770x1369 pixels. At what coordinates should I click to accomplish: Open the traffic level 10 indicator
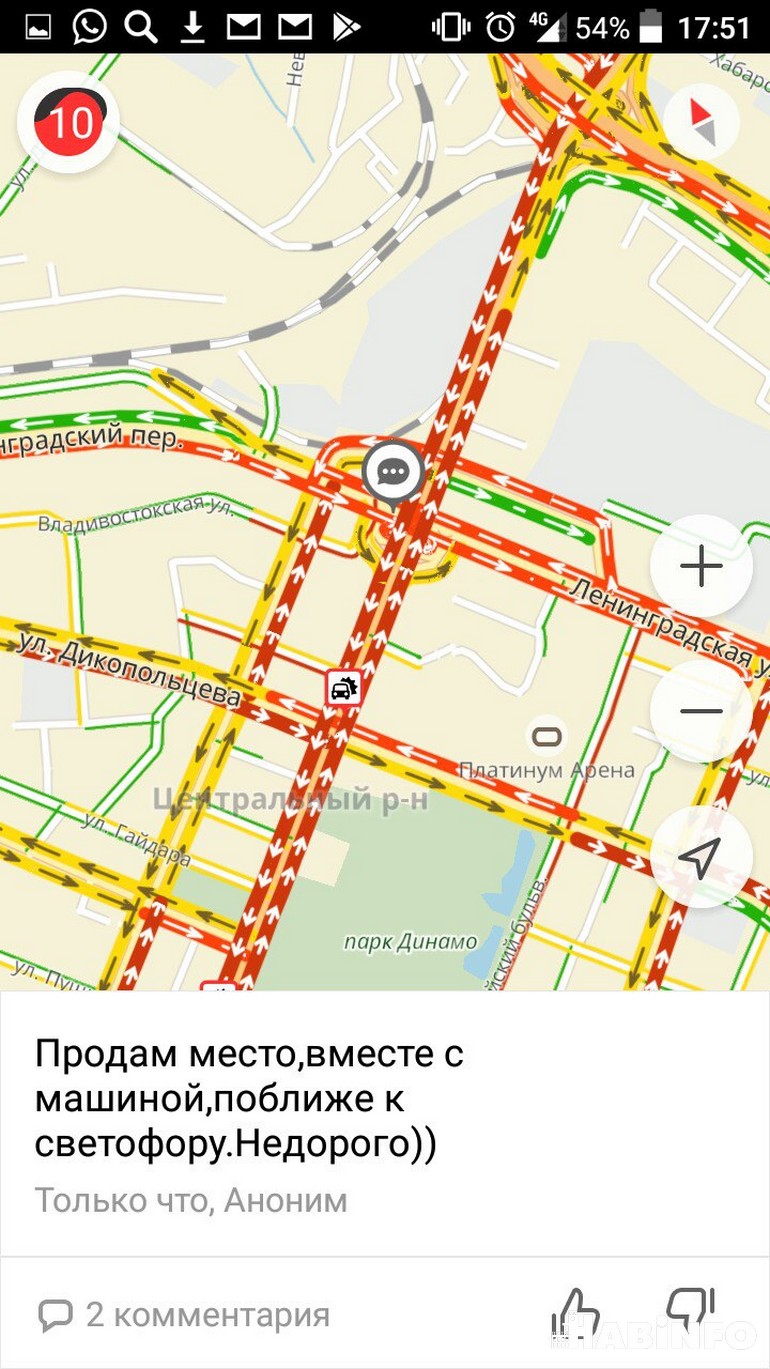(69, 122)
